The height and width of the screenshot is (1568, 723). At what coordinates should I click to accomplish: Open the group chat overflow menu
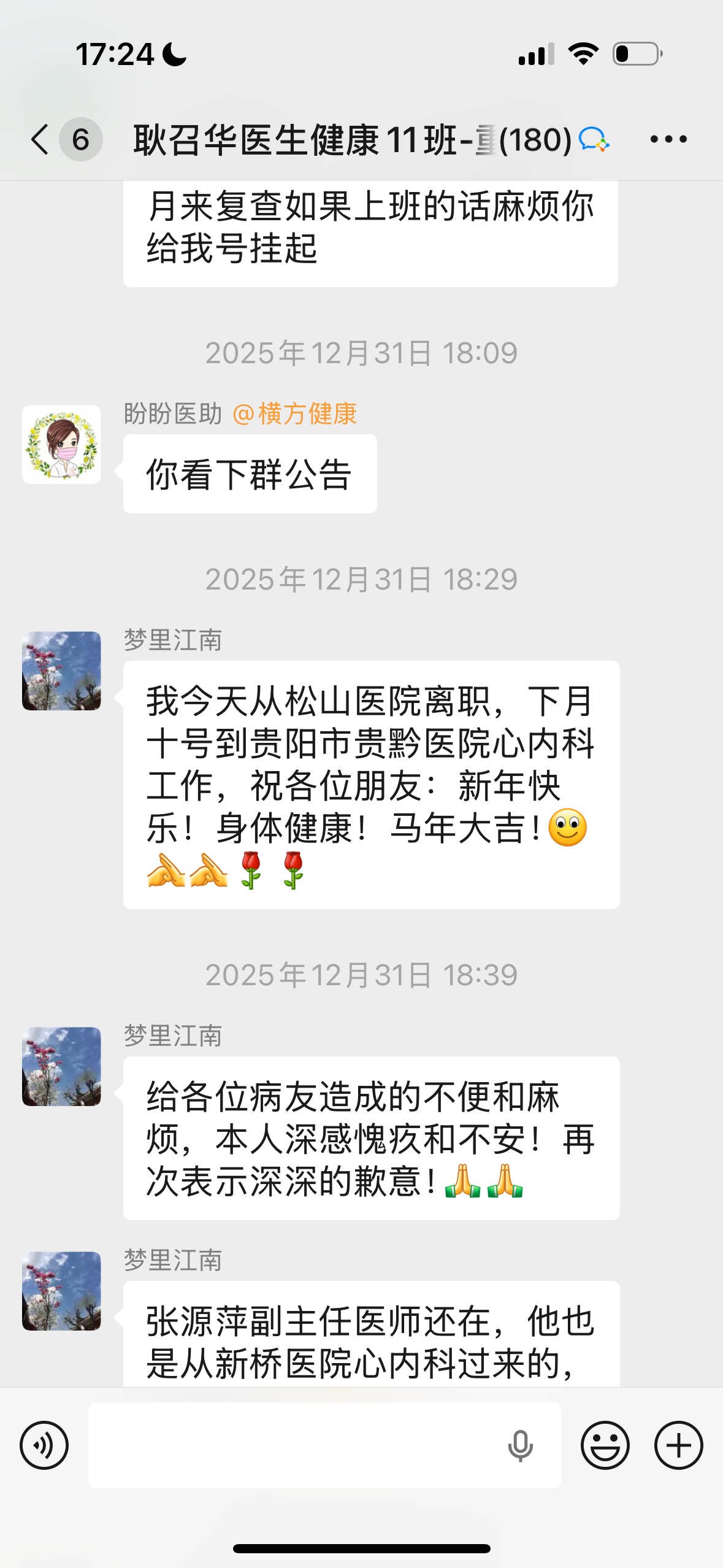coord(668,139)
